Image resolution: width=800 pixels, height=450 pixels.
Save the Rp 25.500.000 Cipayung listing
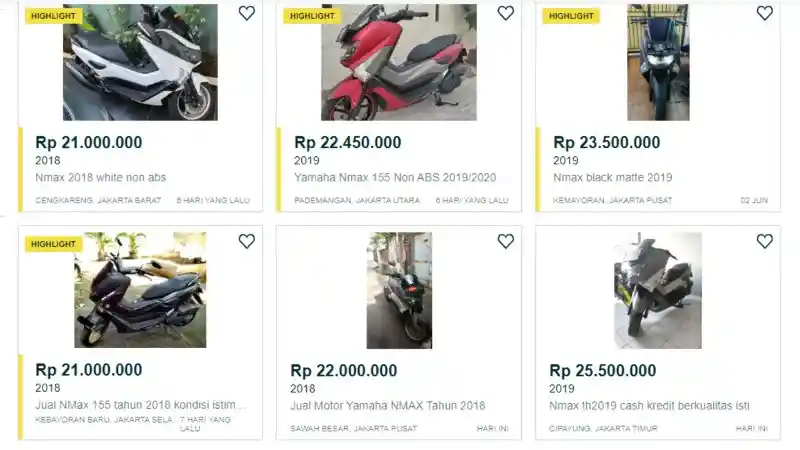(765, 241)
